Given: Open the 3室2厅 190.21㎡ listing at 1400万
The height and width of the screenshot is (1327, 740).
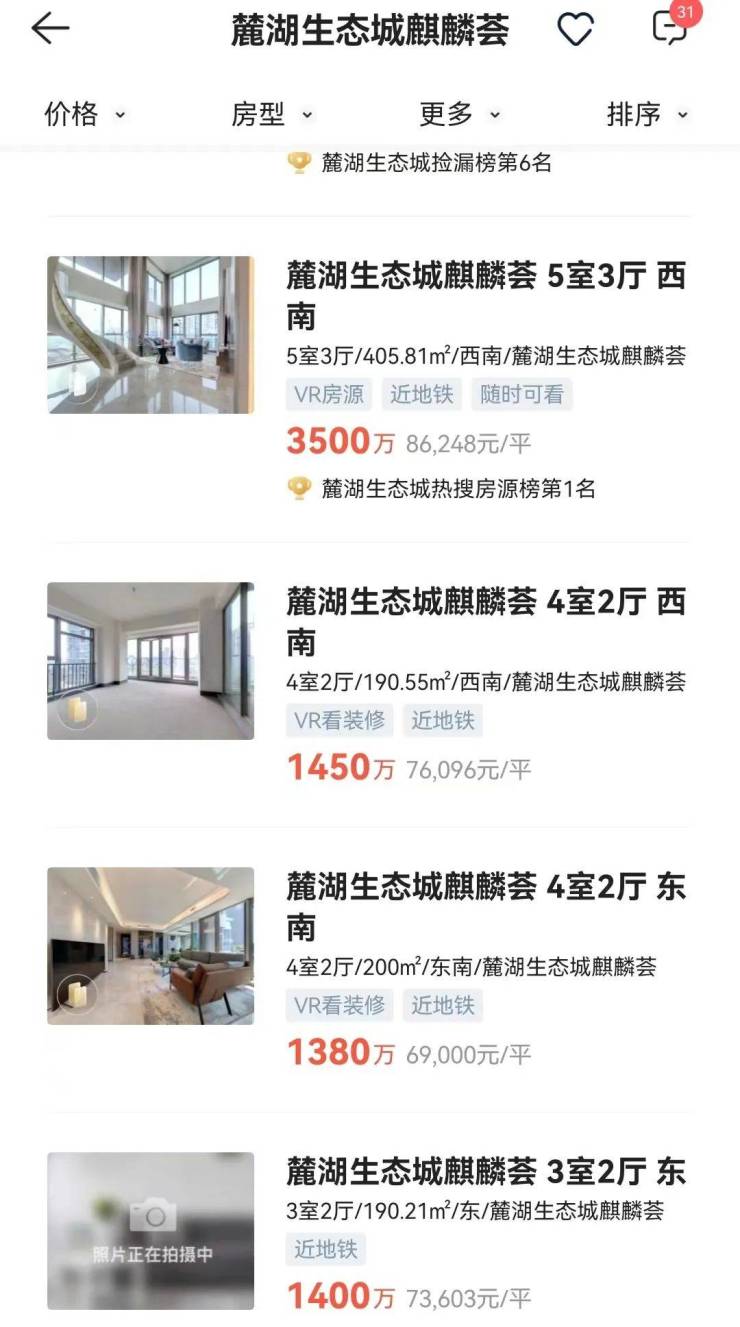Looking at the screenshot, I should [x=485, y=1172].
